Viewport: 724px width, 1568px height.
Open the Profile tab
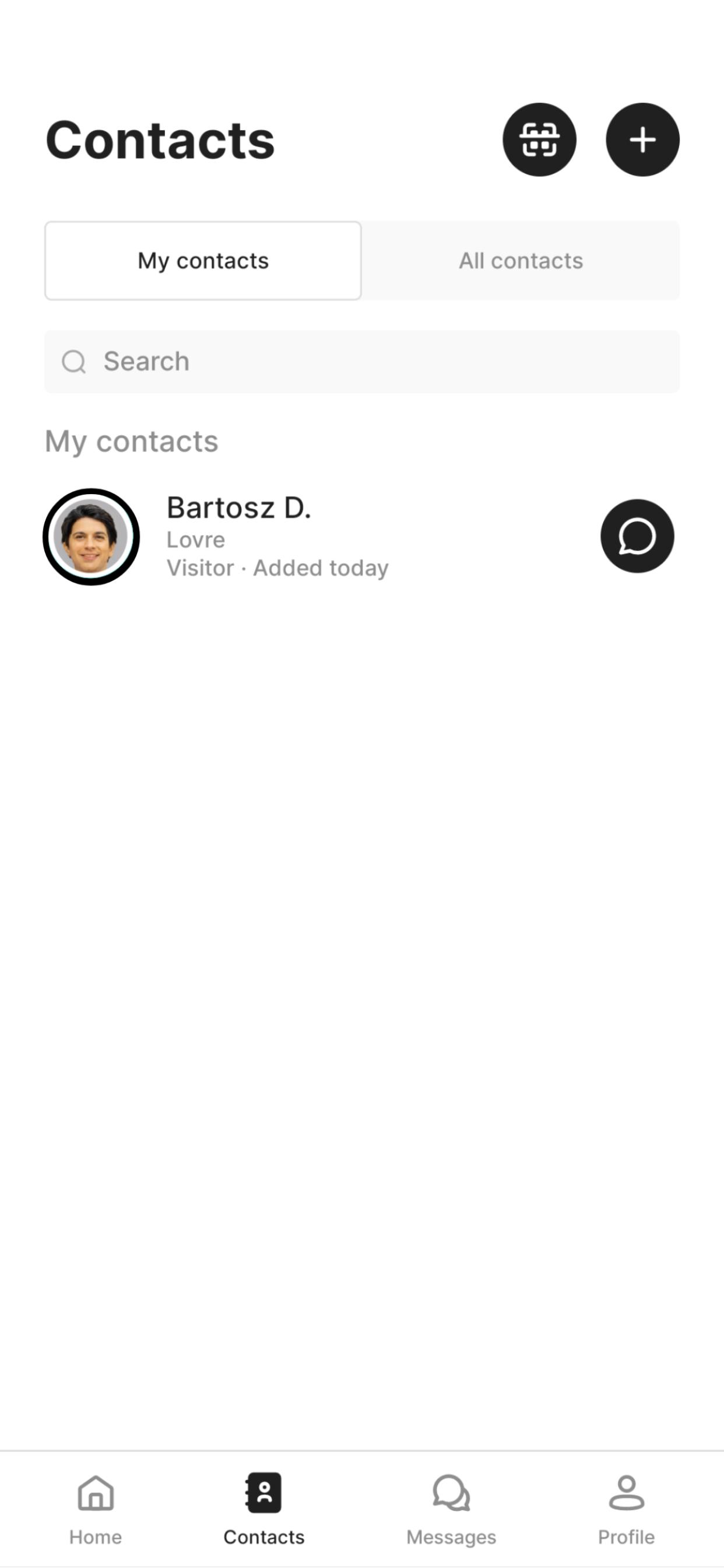pyautogui.click(x=626, y=1508)
